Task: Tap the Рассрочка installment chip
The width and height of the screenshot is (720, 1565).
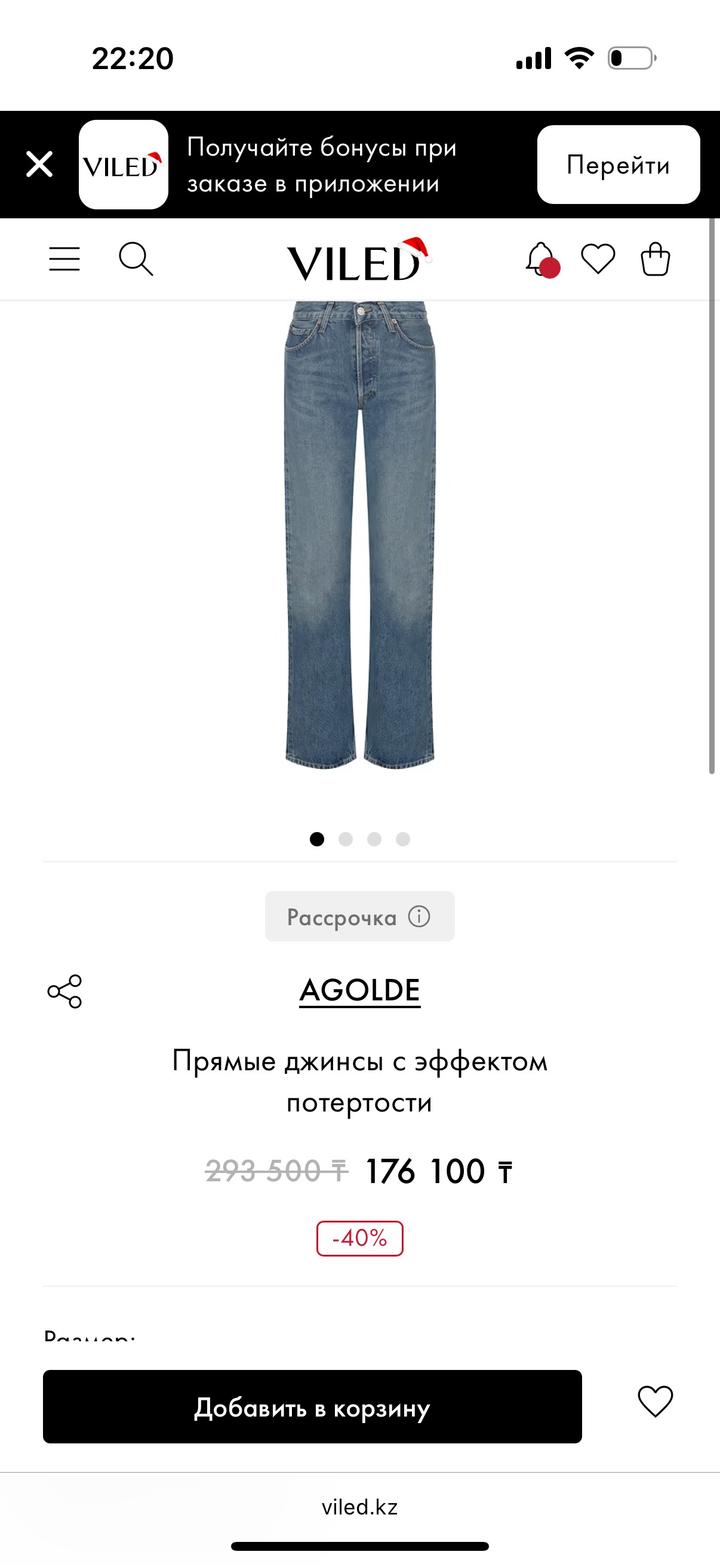Action: pos(359,917)
